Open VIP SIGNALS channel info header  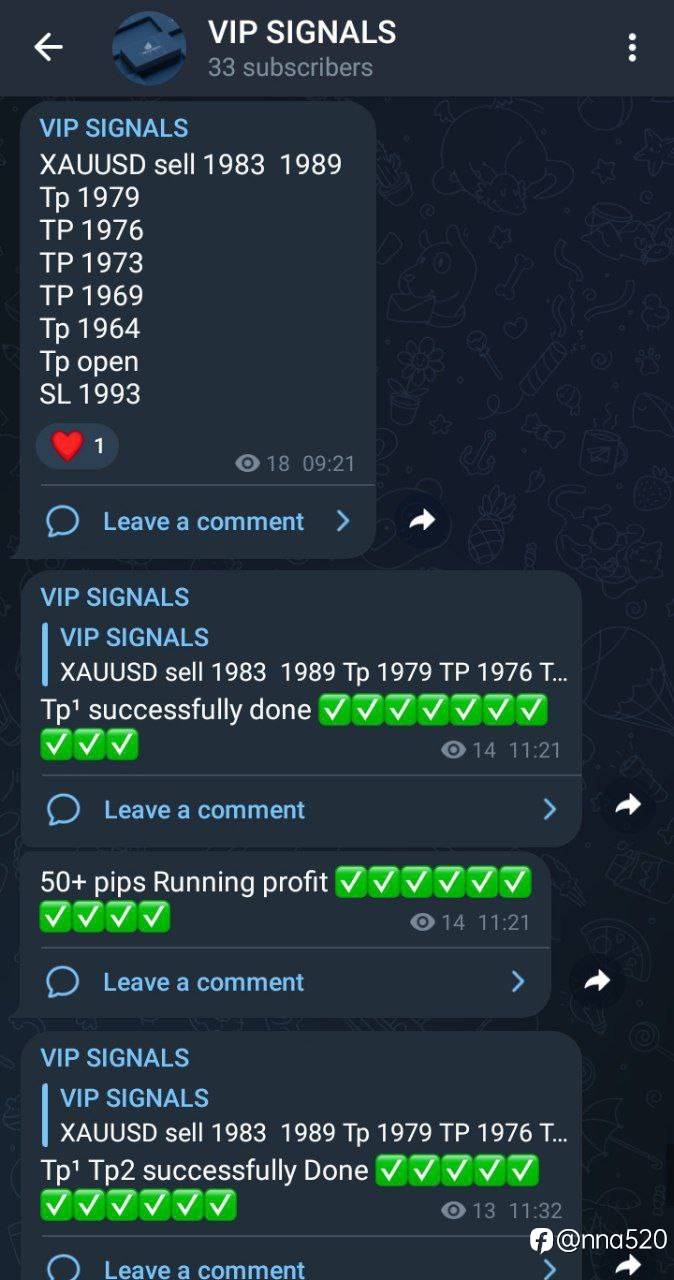[300, 48]
